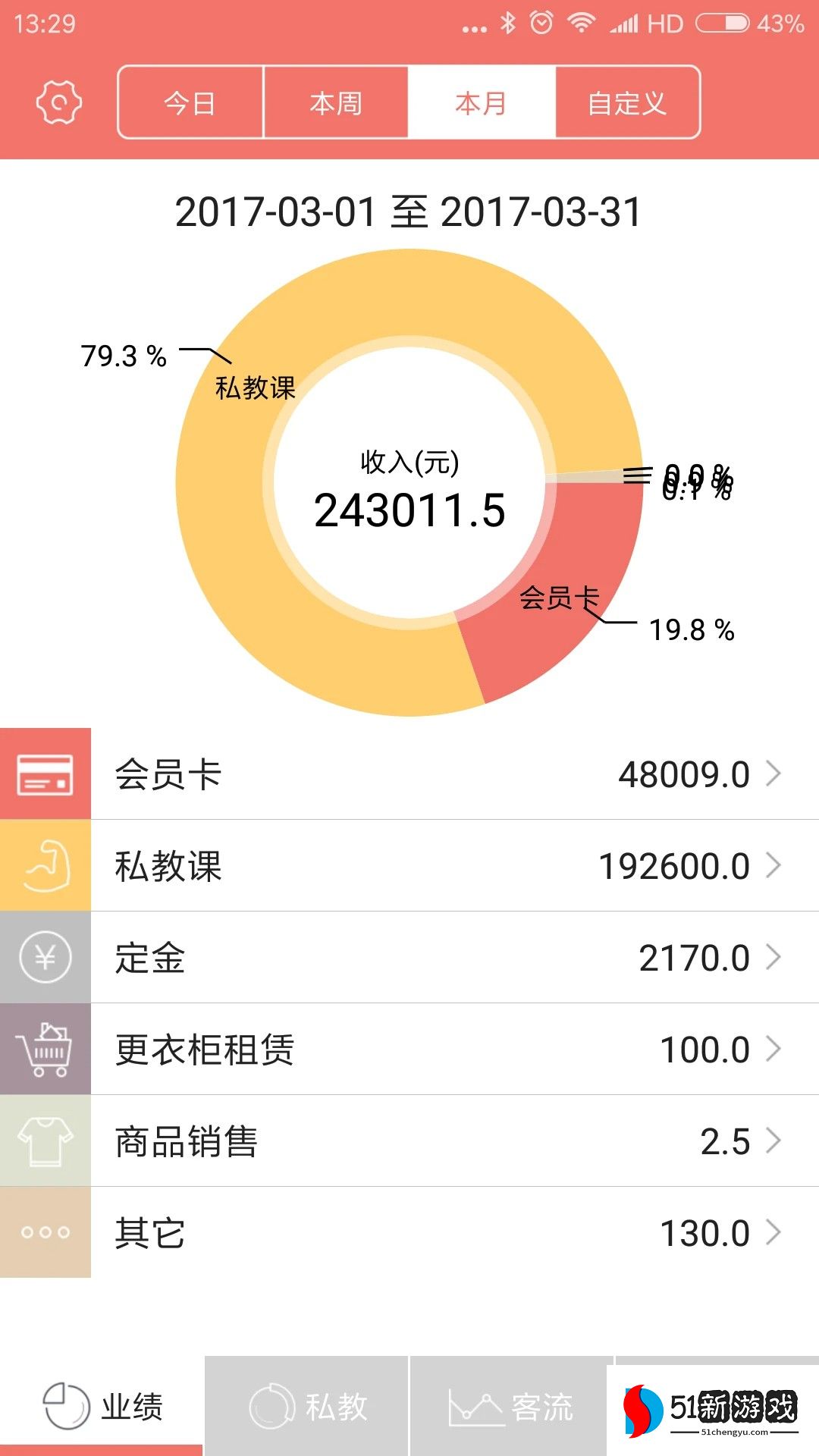The height and width of the screenshot is (1456, 819).
Task: Go to the 私教 bottom tab
Action: point(307,1407)
